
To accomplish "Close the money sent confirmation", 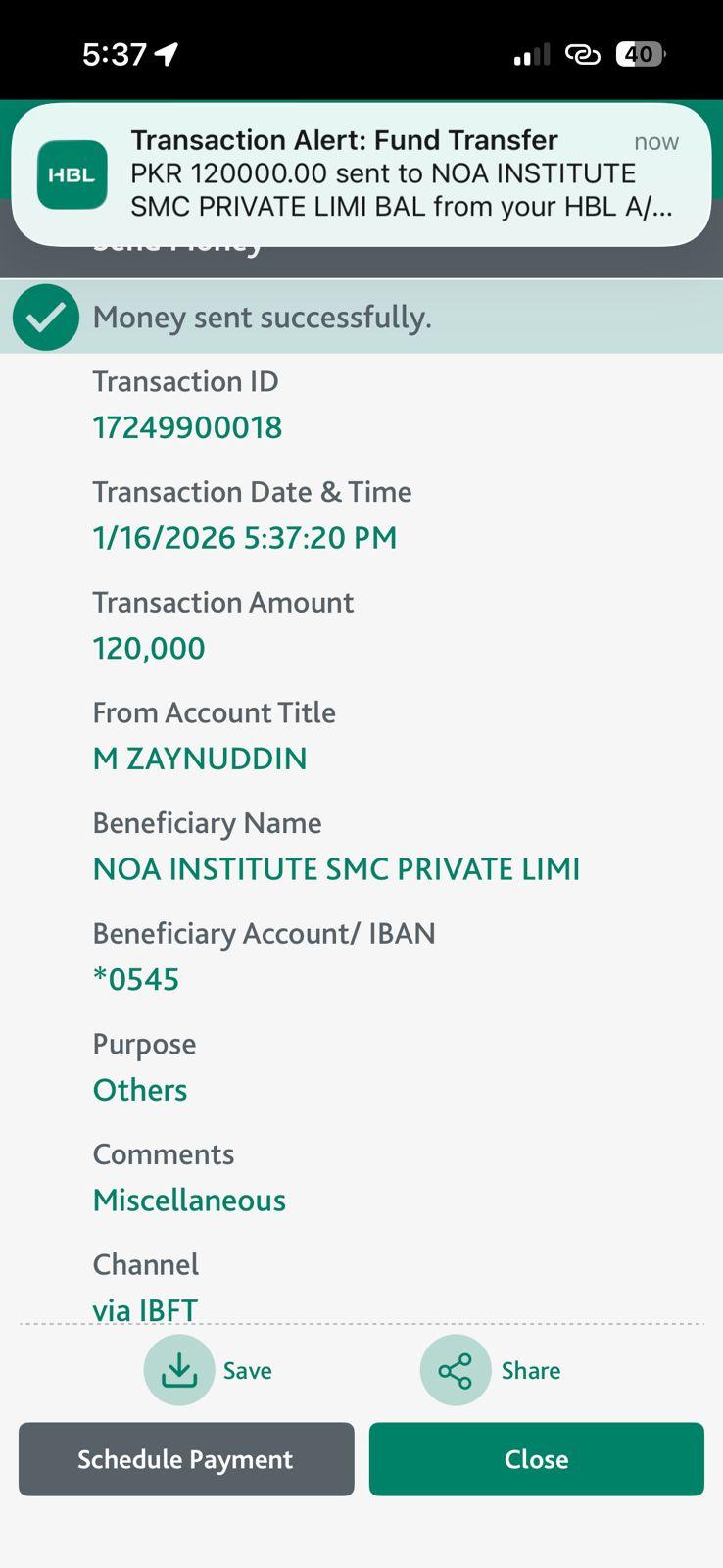I will (x=536, y=1459).
